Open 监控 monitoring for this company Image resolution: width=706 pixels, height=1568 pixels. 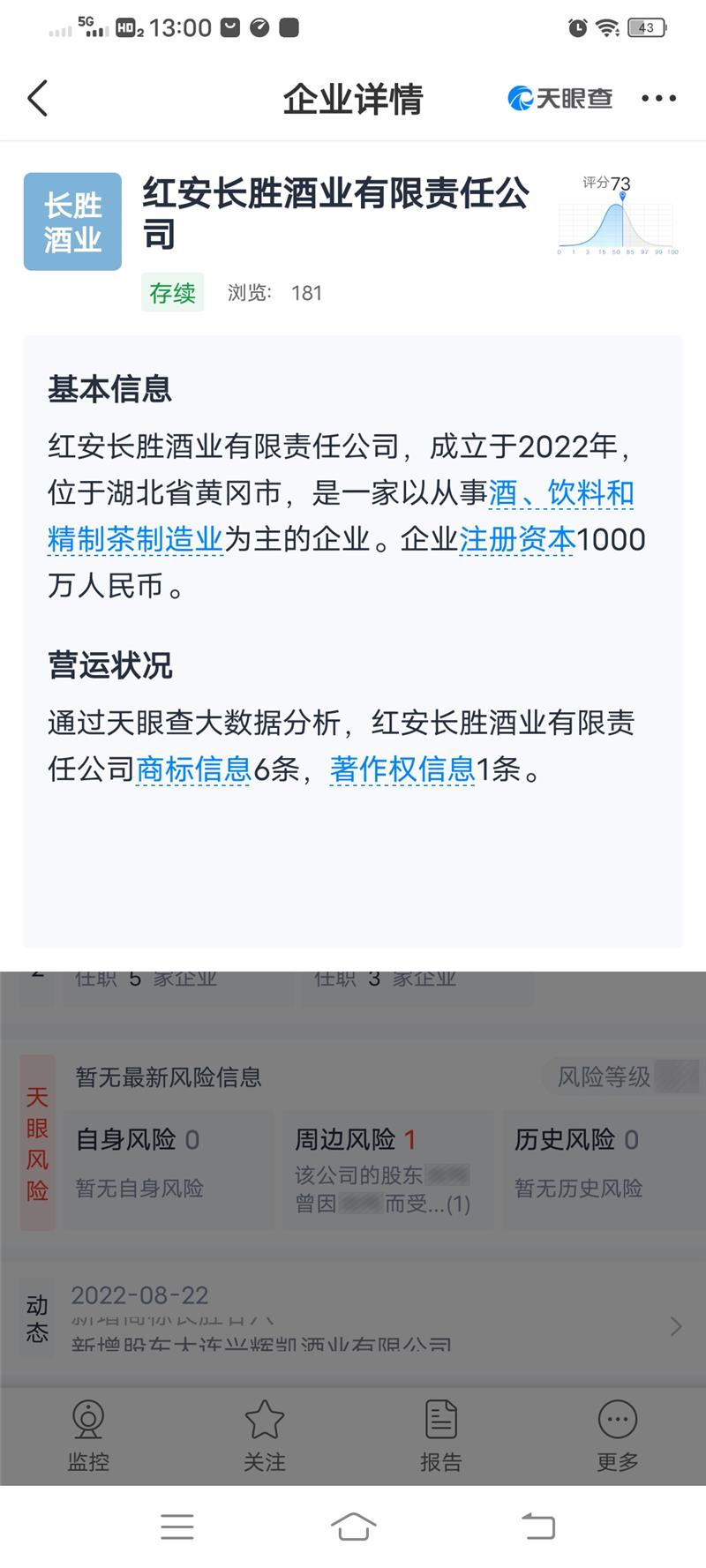(x=88, y=1434)
